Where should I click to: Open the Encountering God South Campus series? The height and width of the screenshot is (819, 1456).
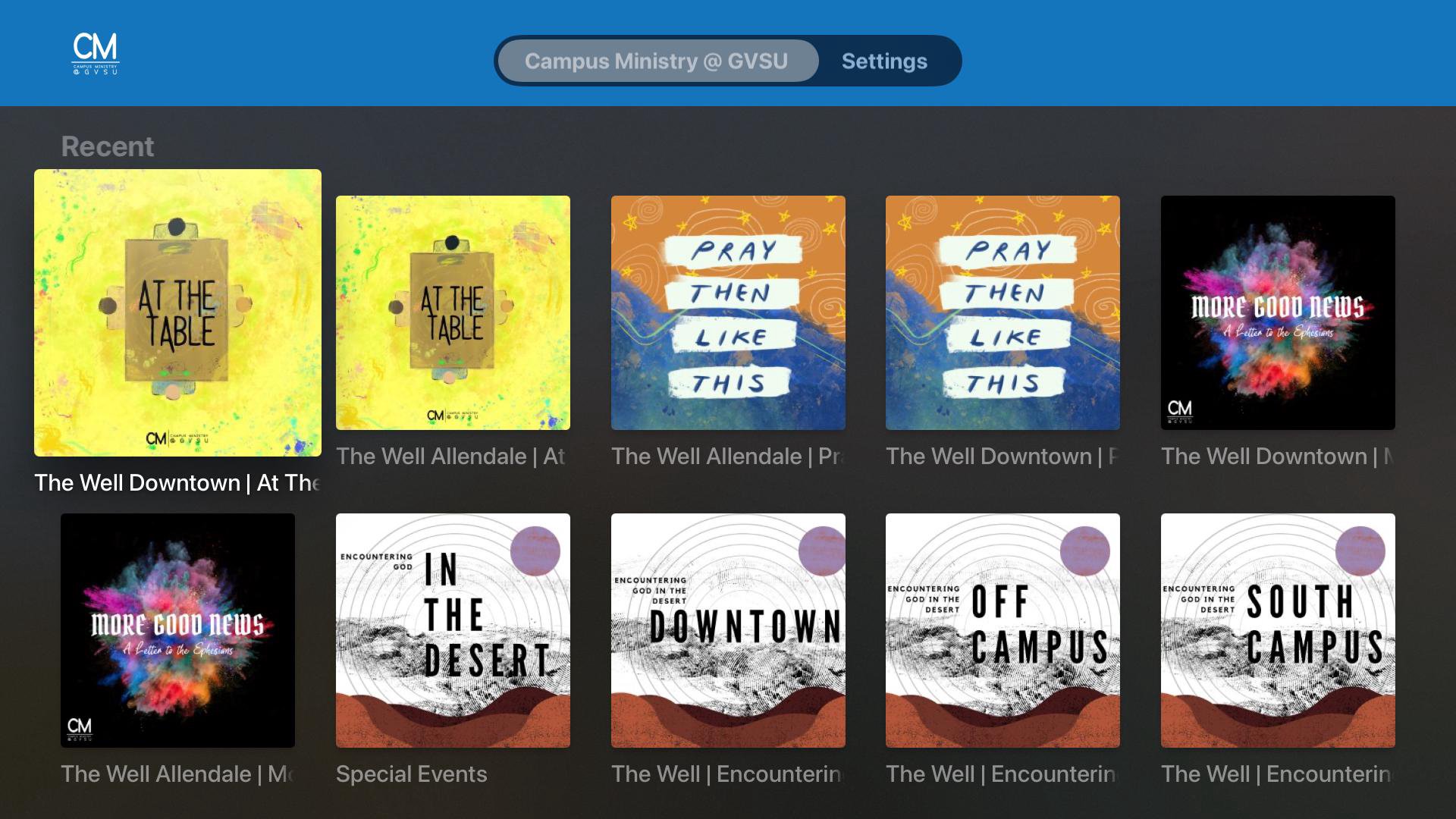[1278, 630]
